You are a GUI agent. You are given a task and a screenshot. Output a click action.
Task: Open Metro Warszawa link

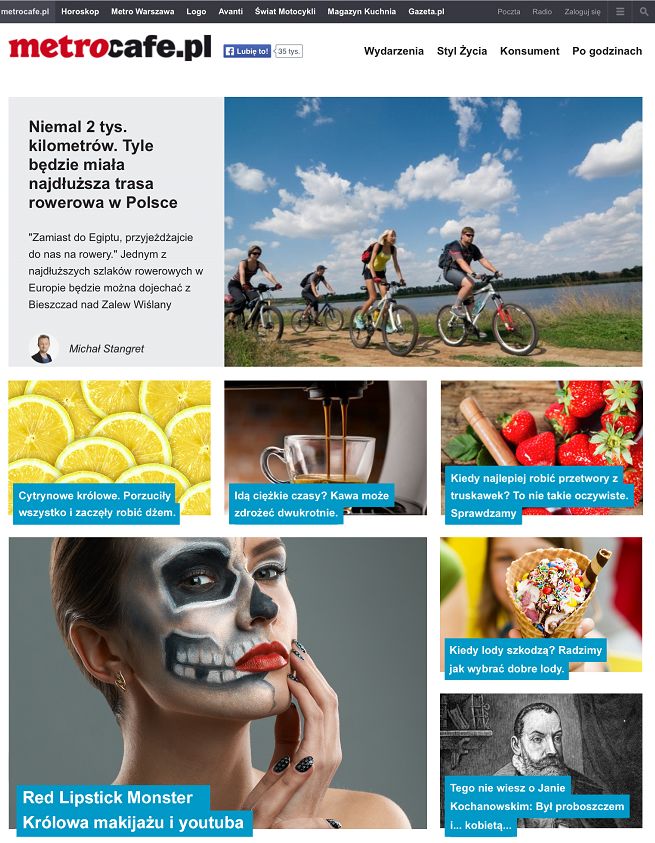(142, 11)
